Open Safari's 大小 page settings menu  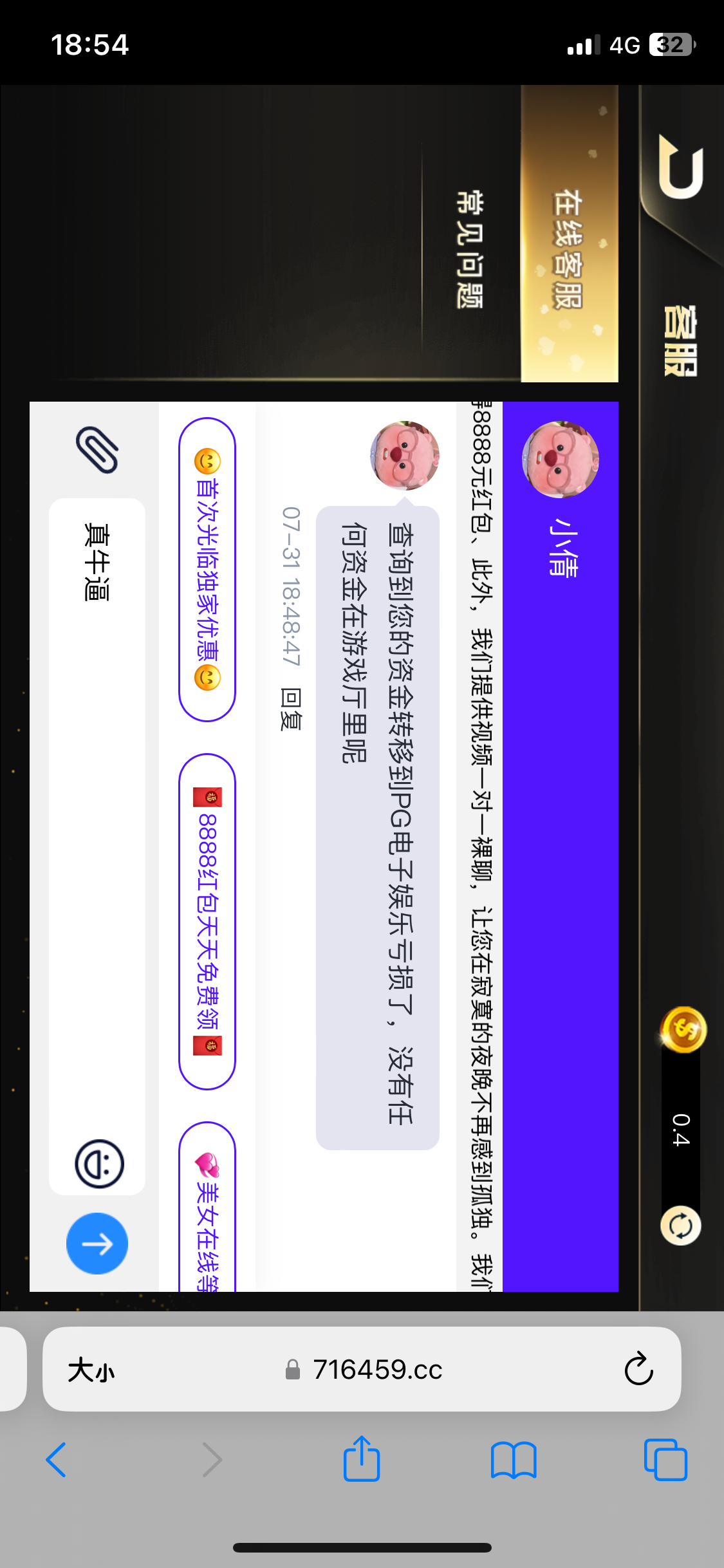point(91,1369)
